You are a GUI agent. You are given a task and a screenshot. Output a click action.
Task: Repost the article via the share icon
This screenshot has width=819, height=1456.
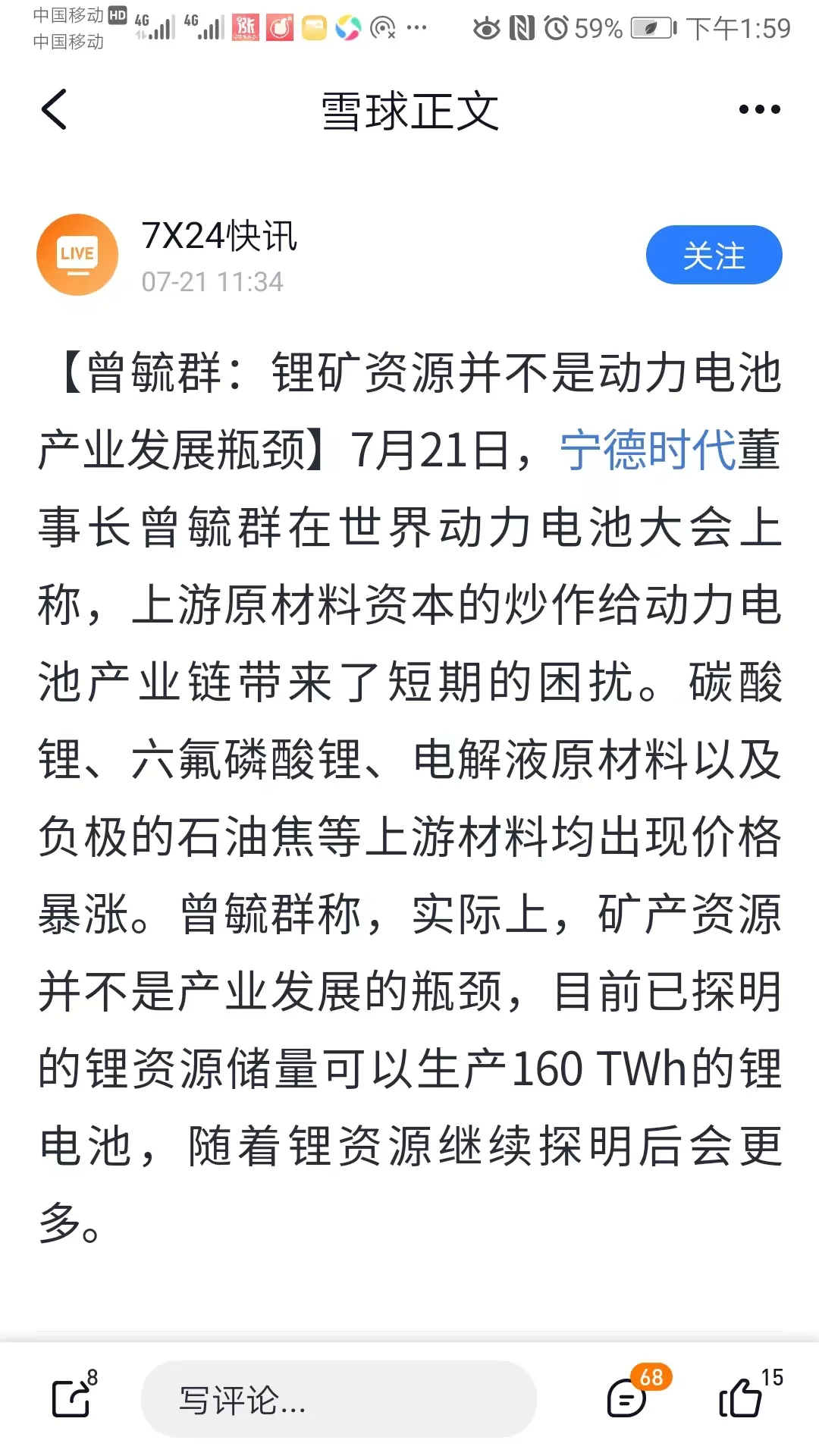click(72, 1398)
